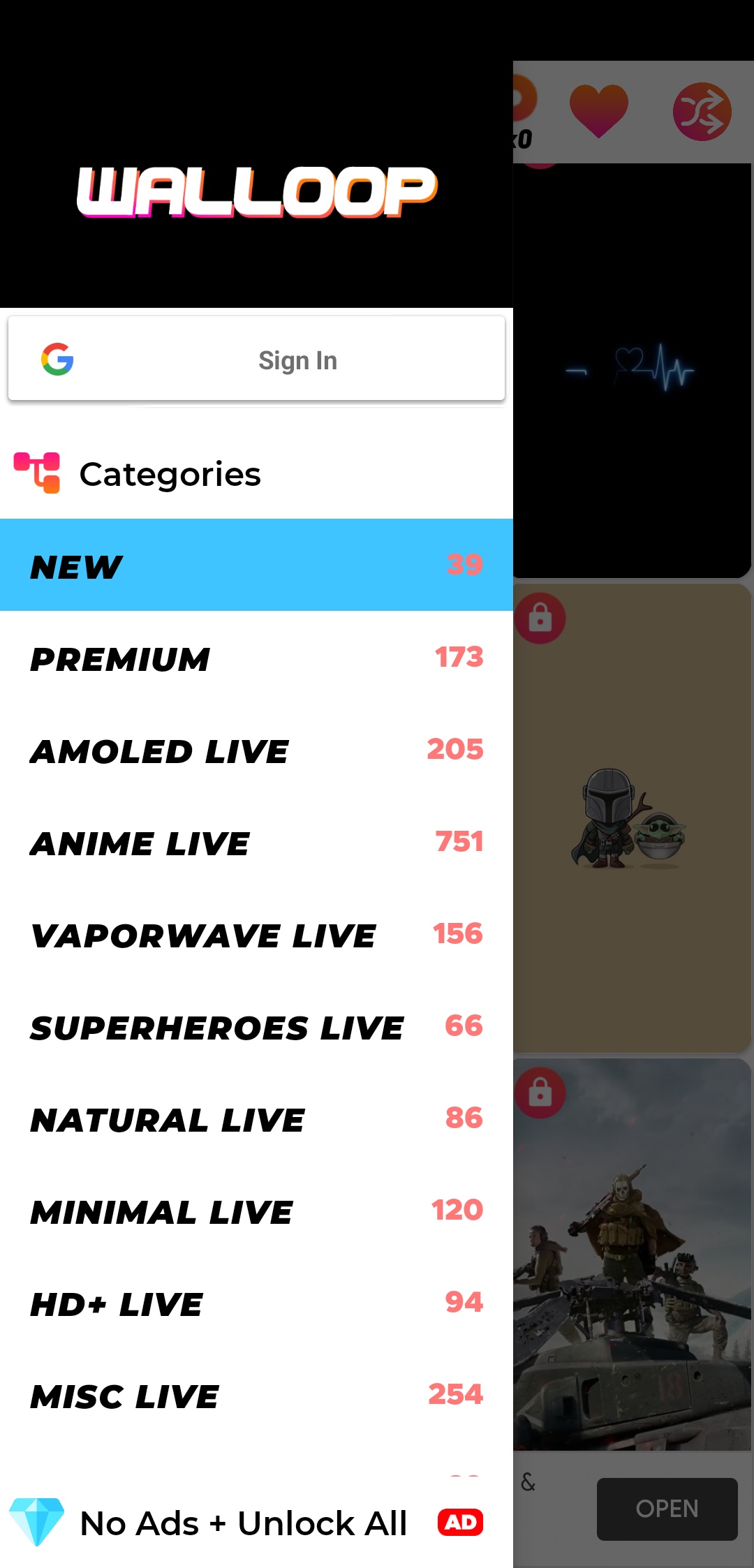
Task: Tap No Ads + Unlock All
Action: [244, 1523]
